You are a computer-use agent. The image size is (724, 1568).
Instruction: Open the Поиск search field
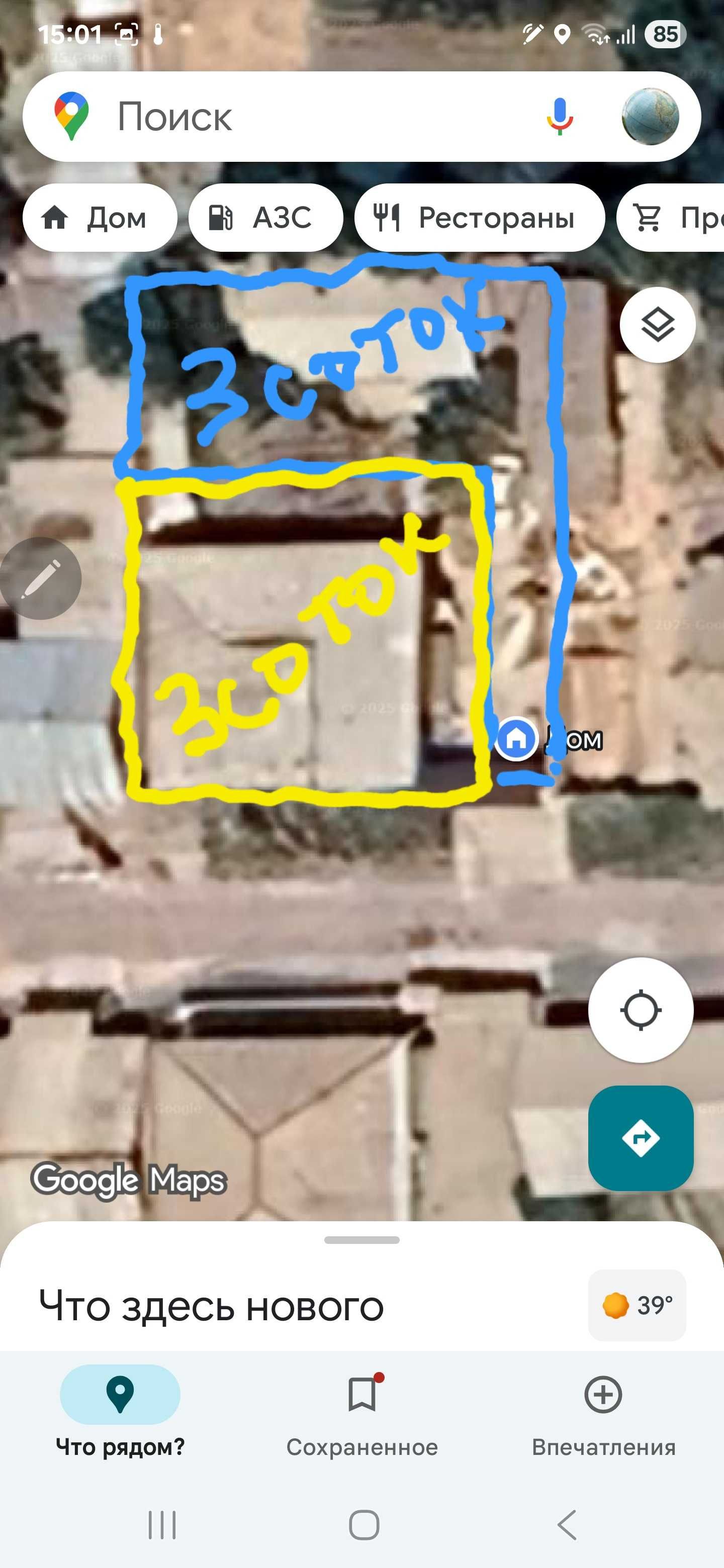[305, 116]
